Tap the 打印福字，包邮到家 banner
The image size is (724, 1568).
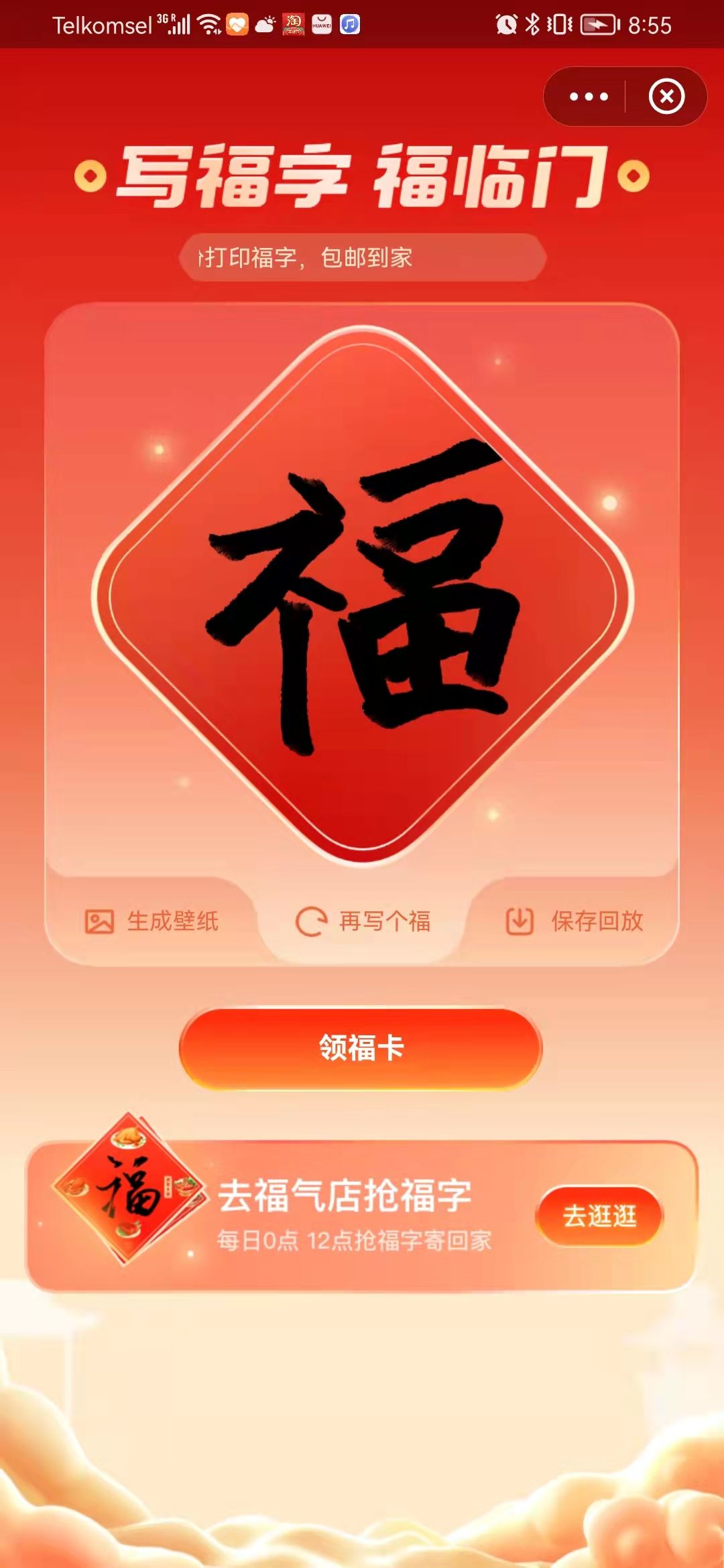click(x=363, y=257)
